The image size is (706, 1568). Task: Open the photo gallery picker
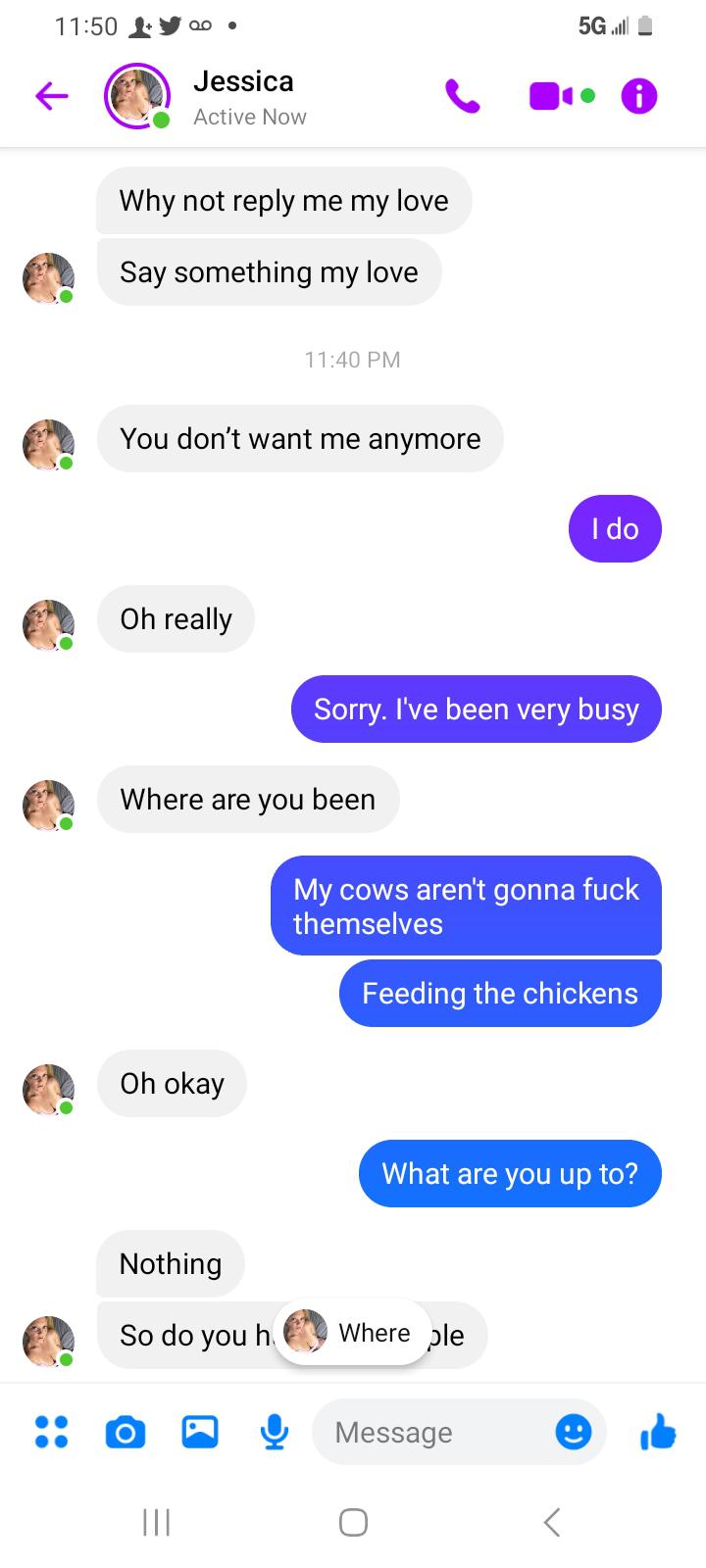[200, 1432]
